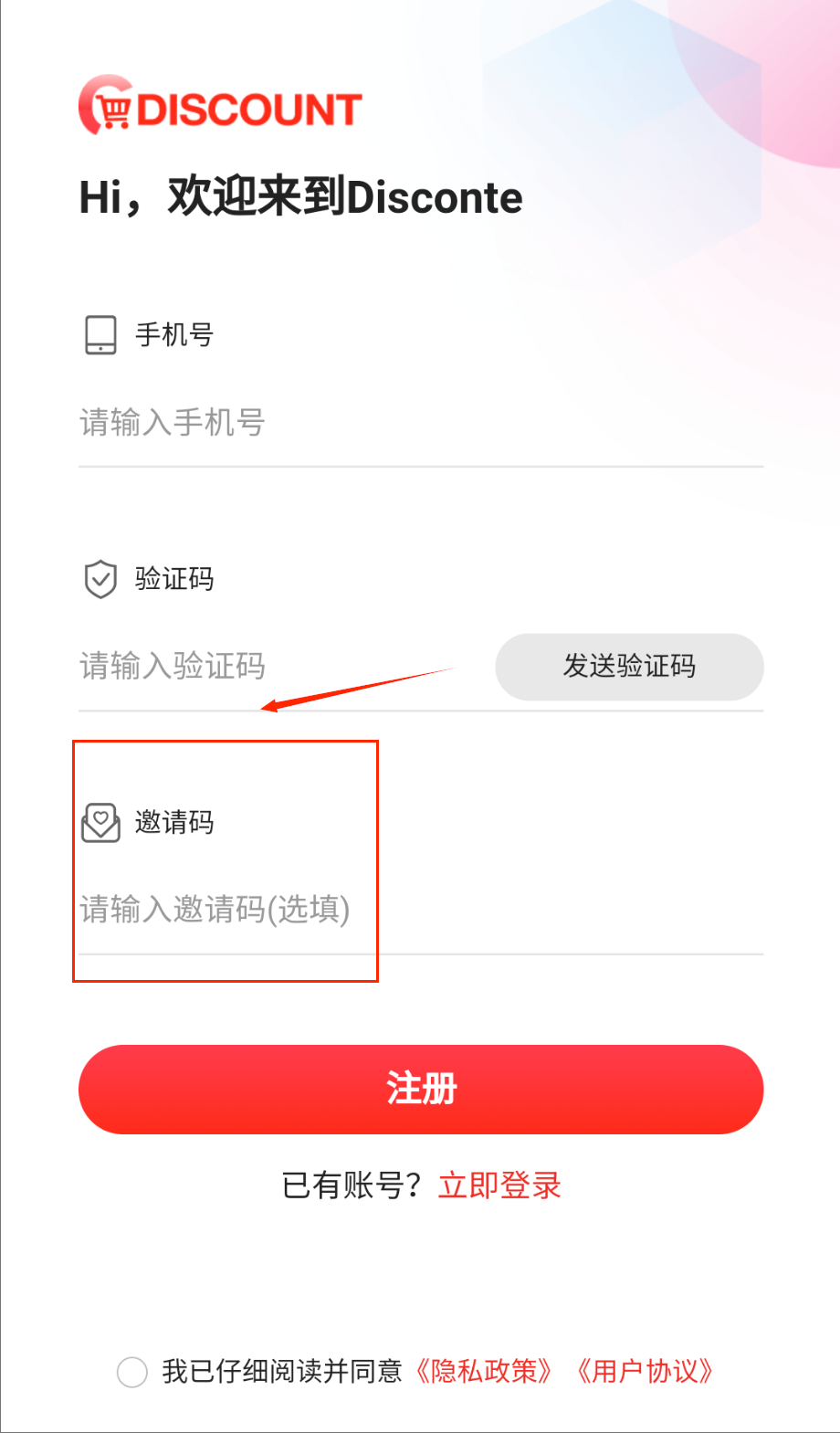Check the agreement consent circle
This screenshot has width=840, height=1433.
(132, 1372)
